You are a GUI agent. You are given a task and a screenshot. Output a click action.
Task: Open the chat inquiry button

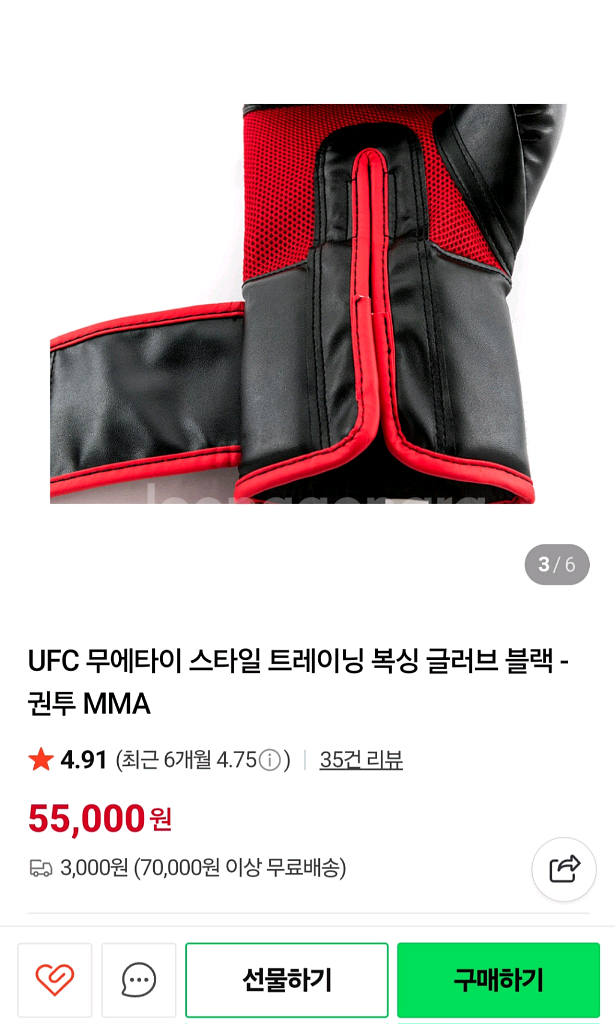click(139, 979)
